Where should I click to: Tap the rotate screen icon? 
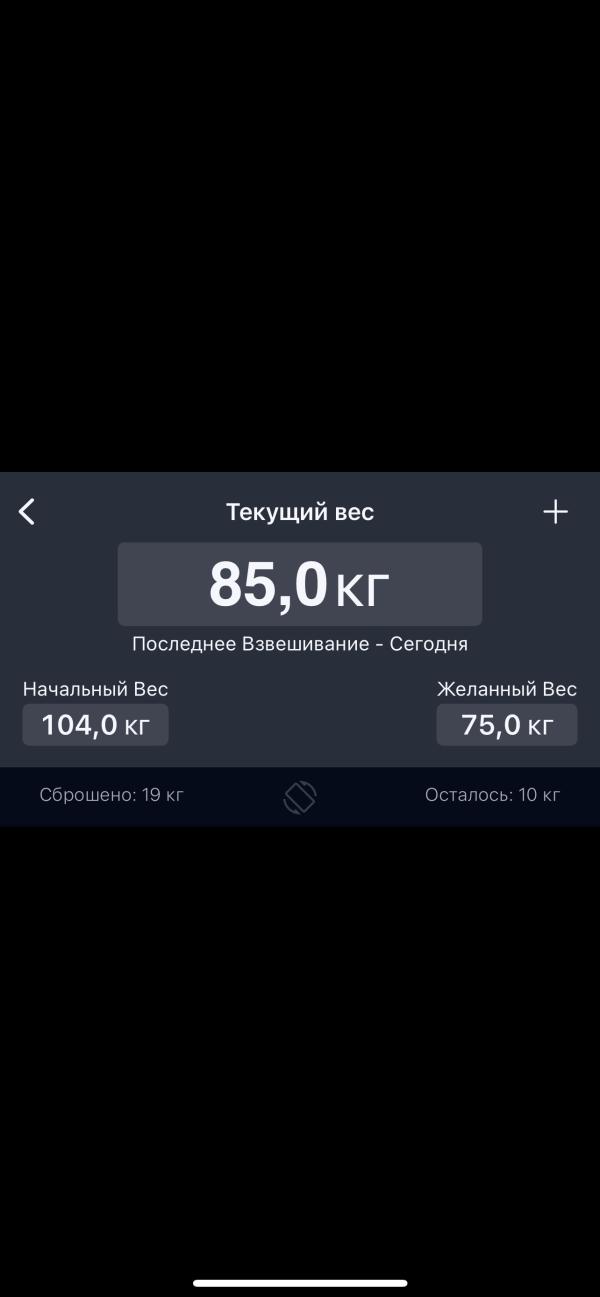point(299,796)
